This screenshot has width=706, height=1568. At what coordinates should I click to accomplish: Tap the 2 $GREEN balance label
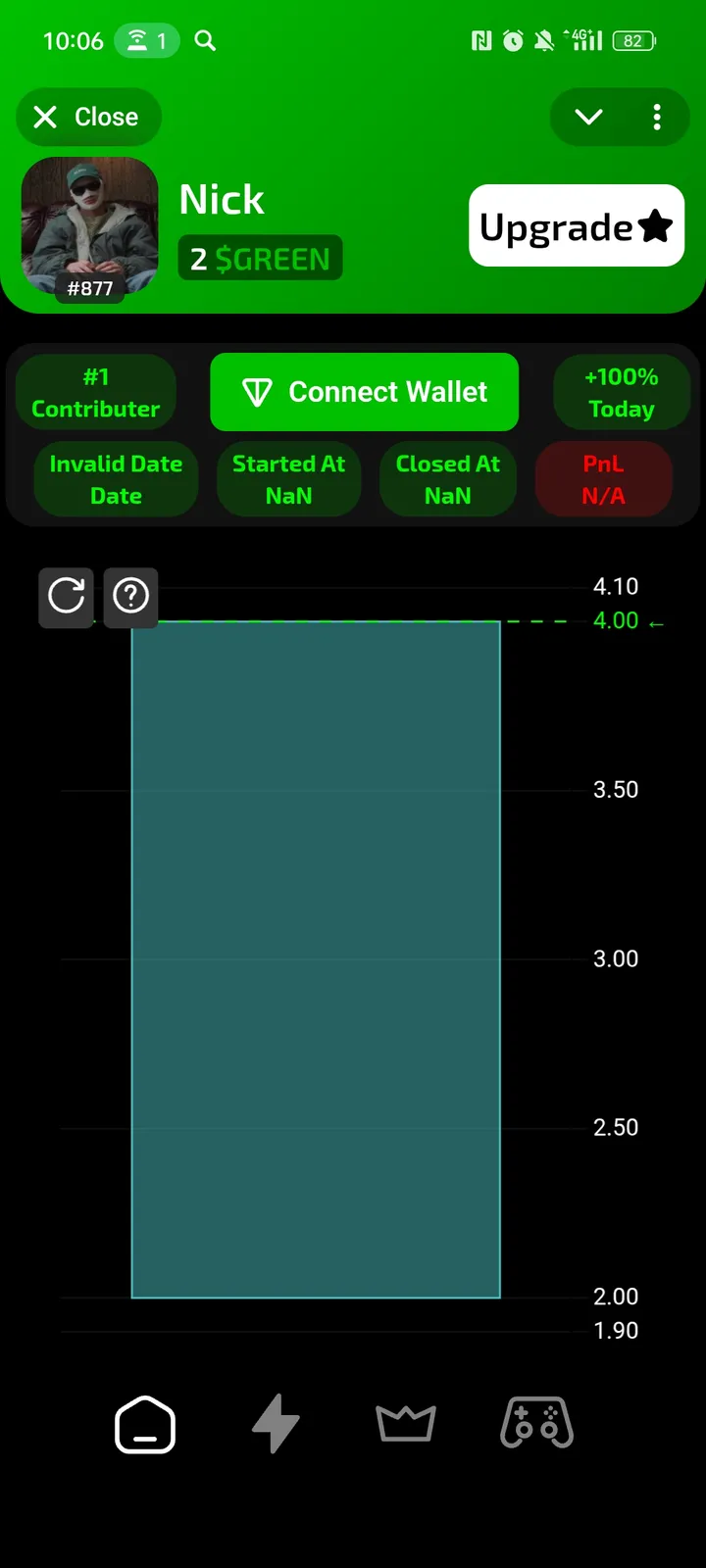260,258
